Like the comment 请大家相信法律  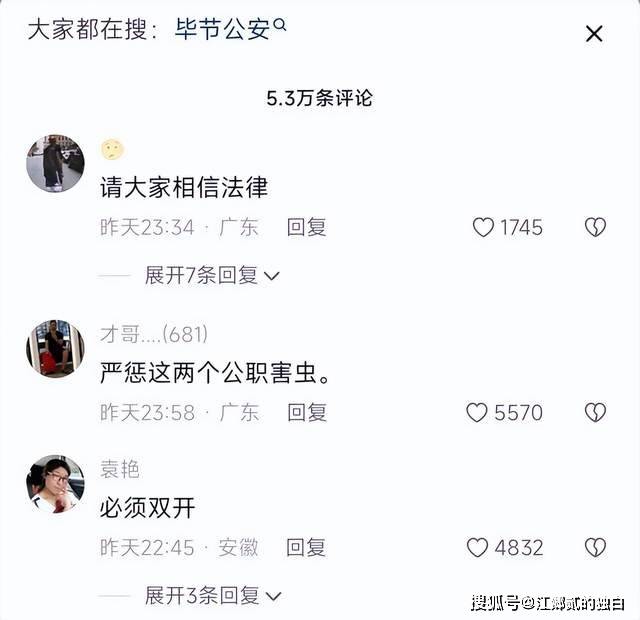[x=484, y=228]
